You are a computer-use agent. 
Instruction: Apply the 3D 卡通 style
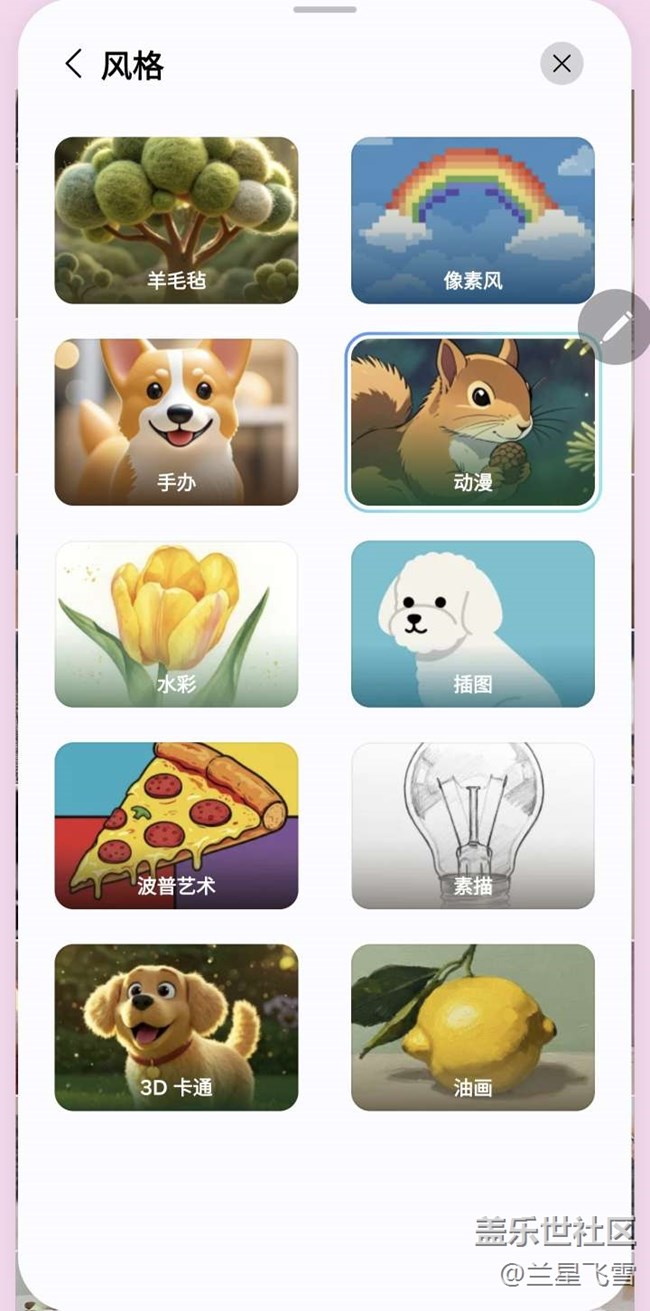pos(176,1027)
